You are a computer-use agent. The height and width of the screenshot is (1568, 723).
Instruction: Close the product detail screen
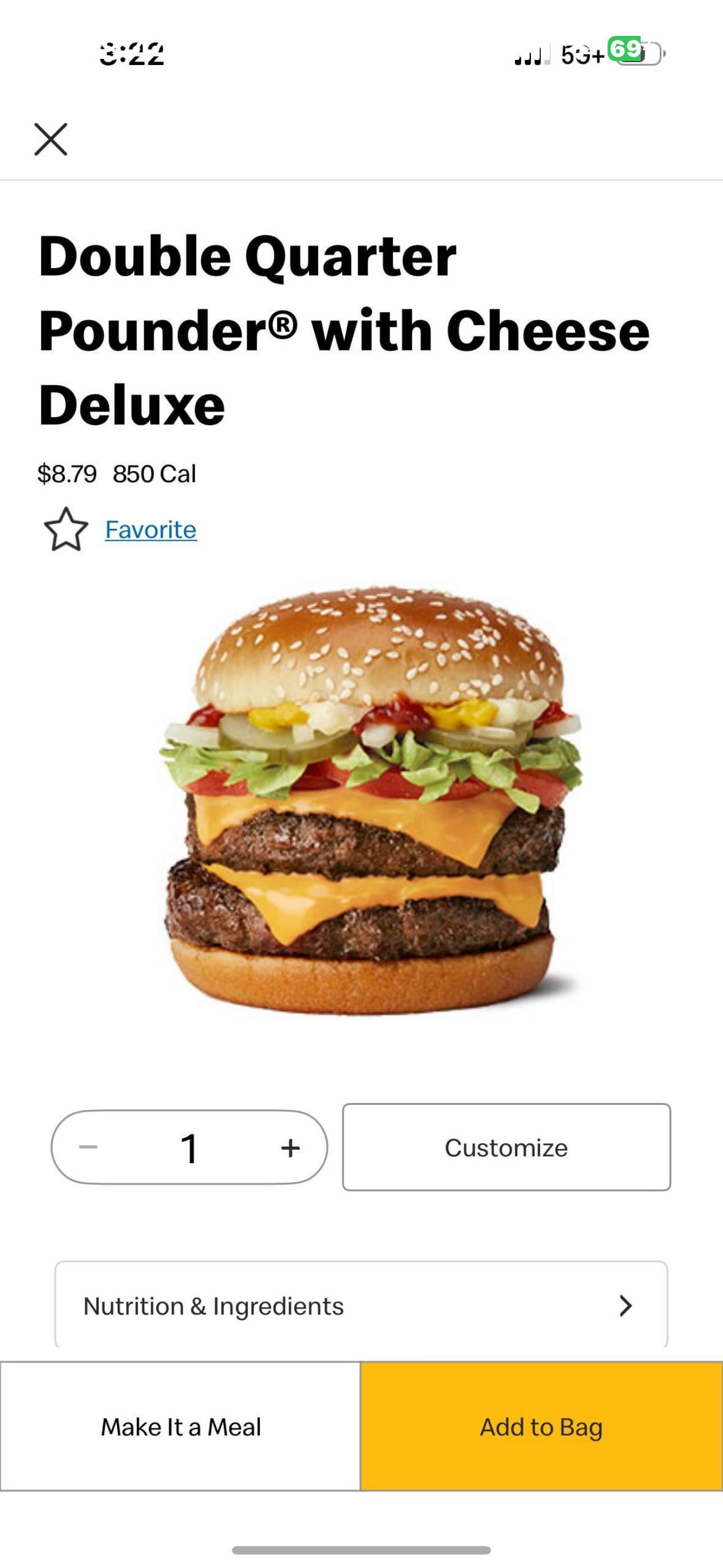tap(51, 140)
